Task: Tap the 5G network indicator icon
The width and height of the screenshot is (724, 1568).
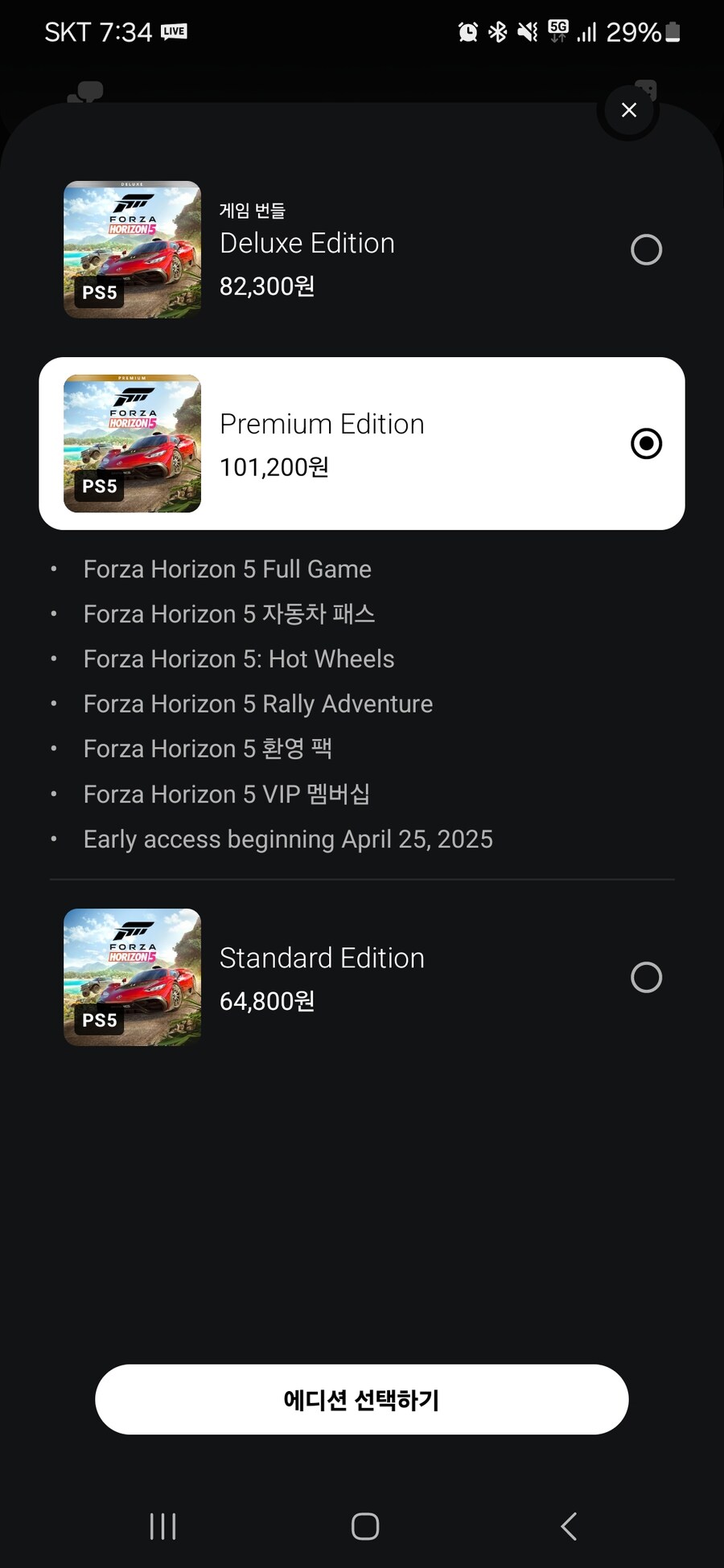Action: click(x=558, y=31)
